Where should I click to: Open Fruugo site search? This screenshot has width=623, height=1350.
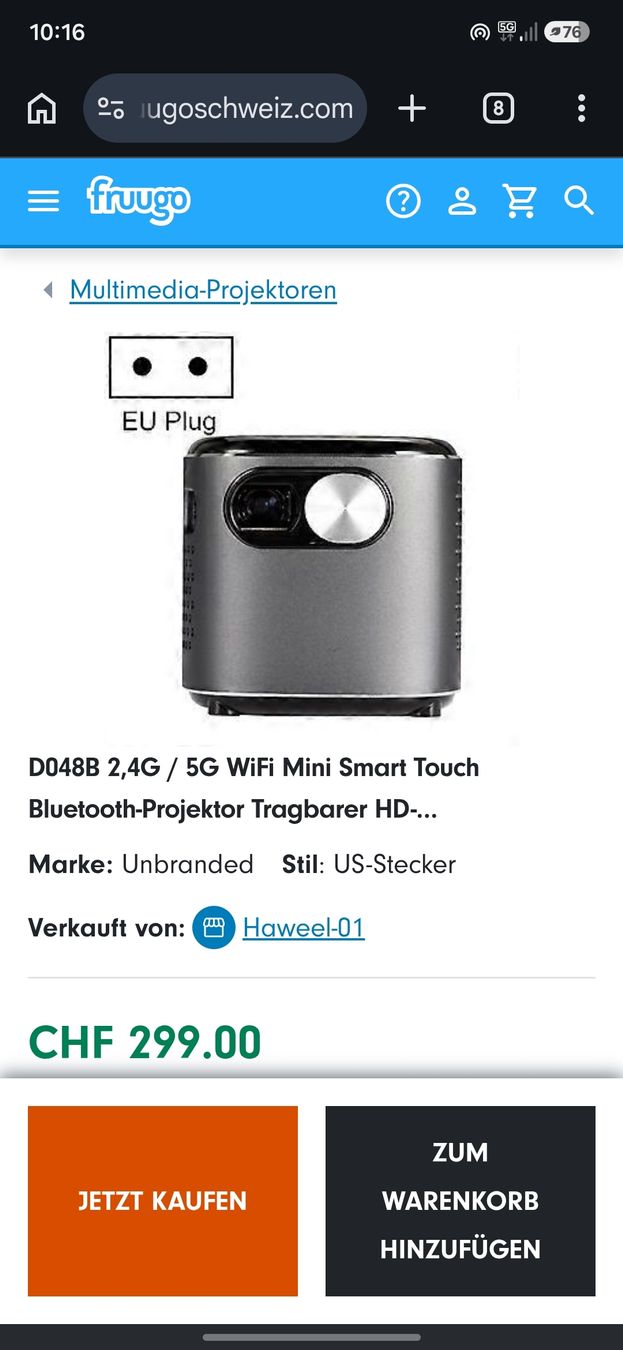[x=579, y=201]
